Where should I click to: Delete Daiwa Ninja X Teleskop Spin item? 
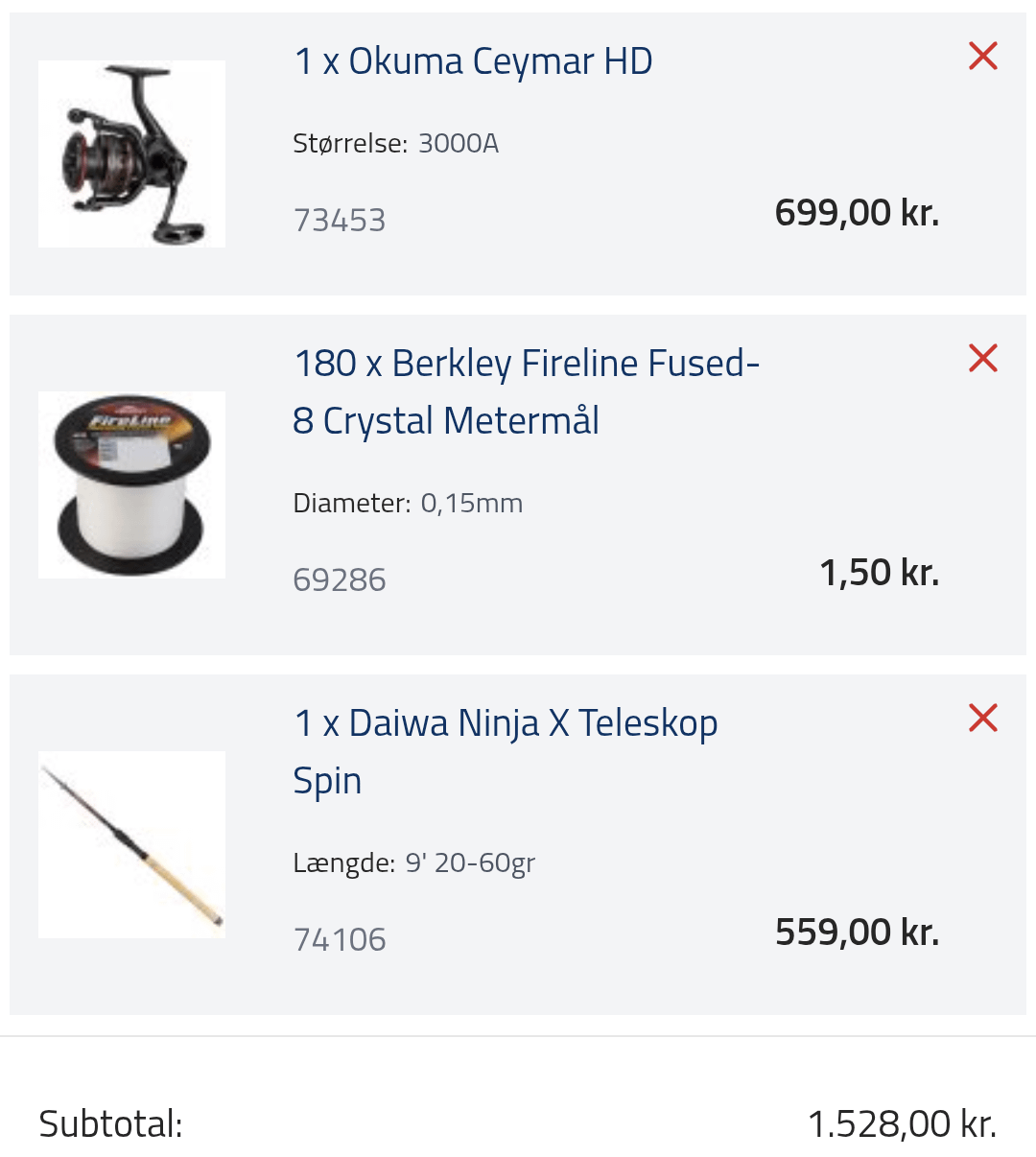coord(983,719)
